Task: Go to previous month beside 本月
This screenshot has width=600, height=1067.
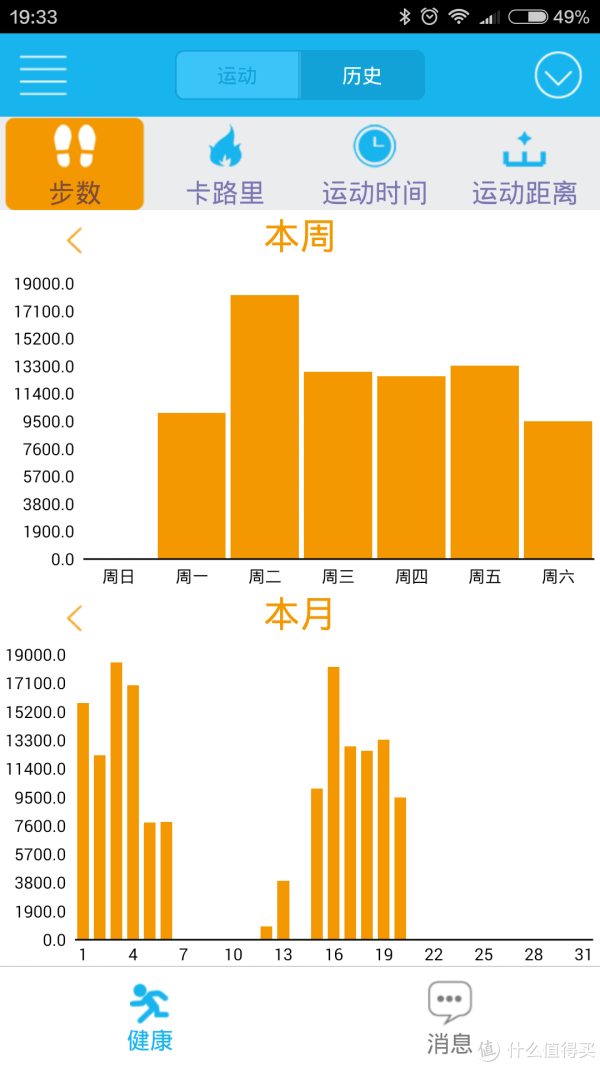Action: 74,618
